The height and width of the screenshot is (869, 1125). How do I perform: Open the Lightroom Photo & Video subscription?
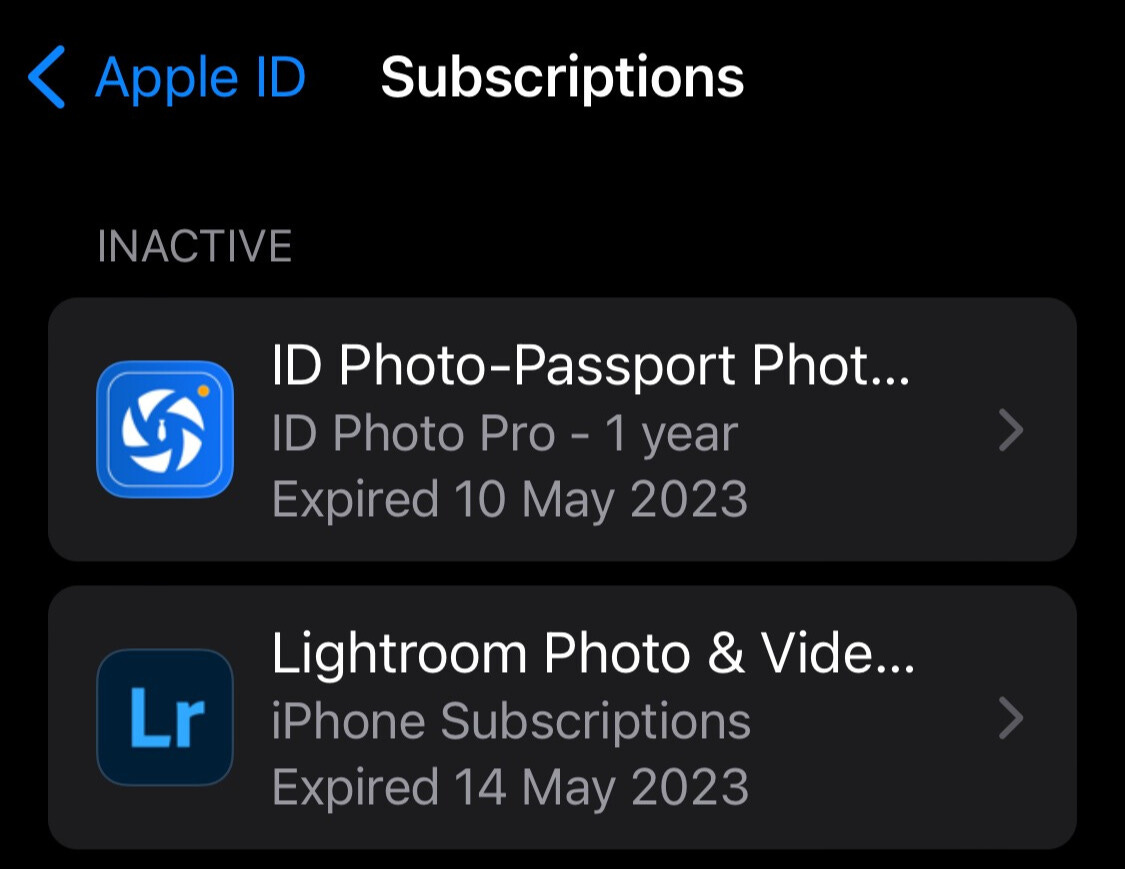coord(562,718)
